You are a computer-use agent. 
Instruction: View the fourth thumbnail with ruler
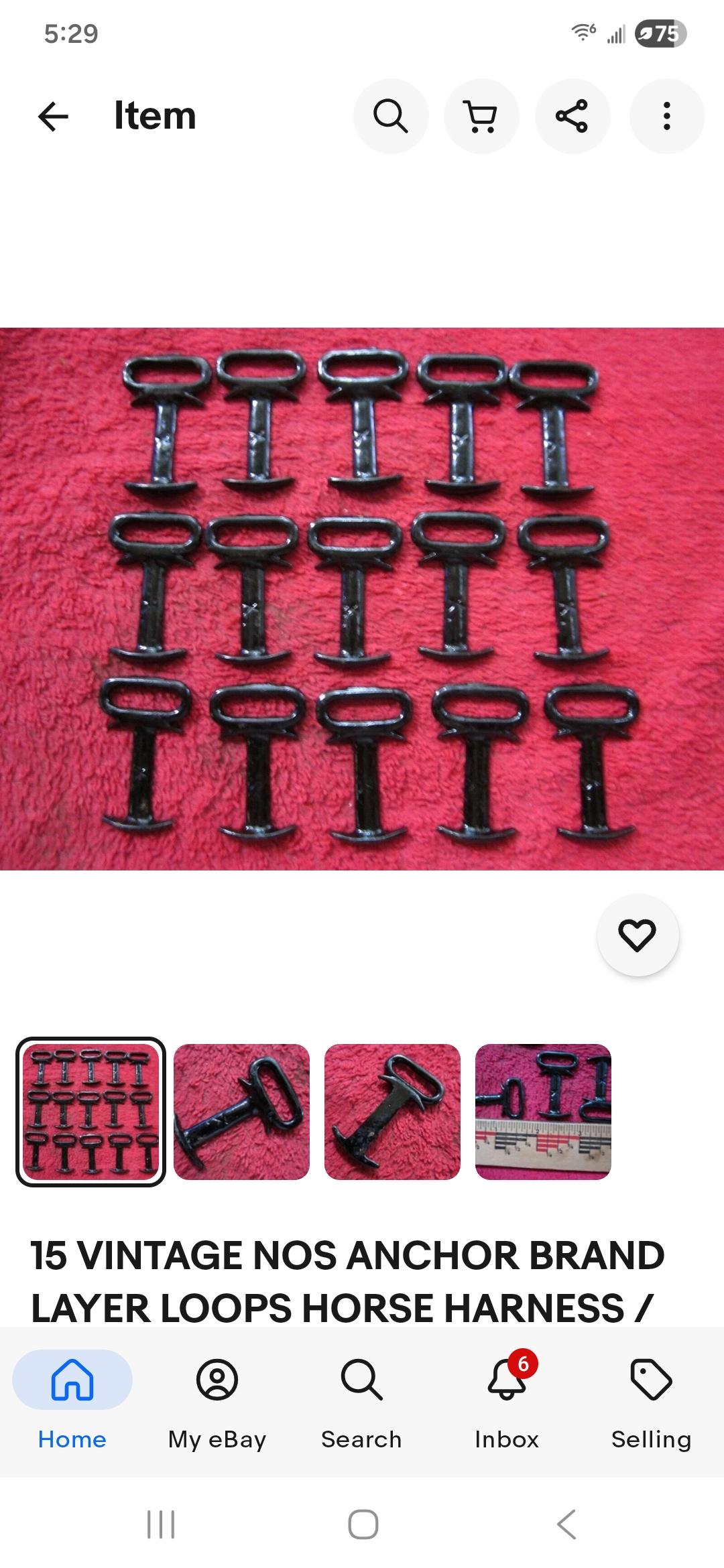pyautogui.click(x=543, y=1112)
